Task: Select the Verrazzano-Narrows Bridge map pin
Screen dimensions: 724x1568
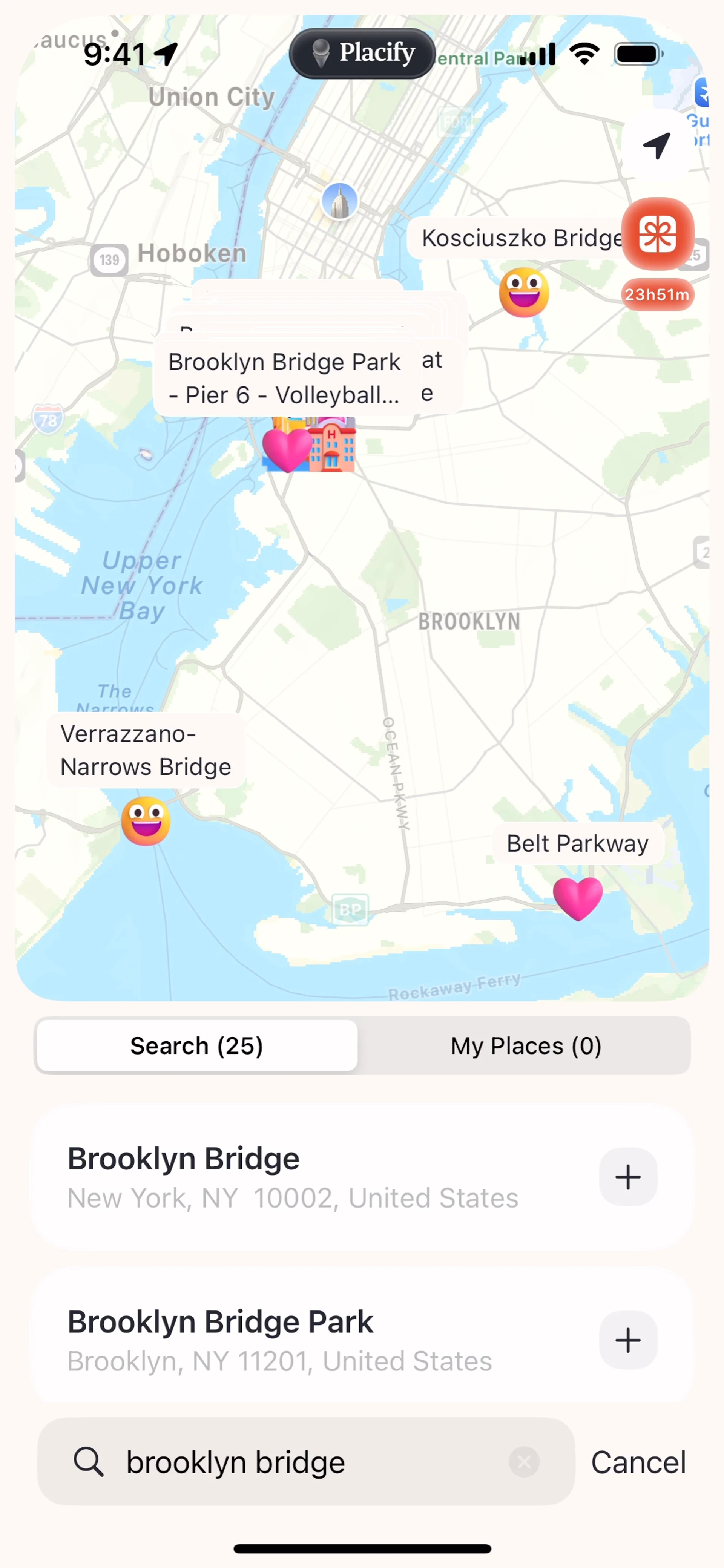Action: tap(146, 821)
